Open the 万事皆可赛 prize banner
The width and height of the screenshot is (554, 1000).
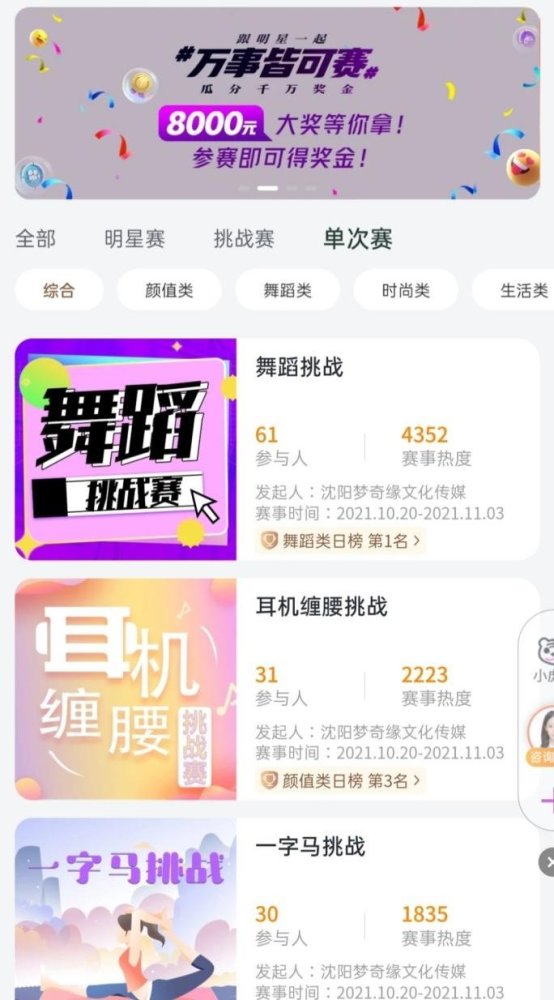[277, 103]
